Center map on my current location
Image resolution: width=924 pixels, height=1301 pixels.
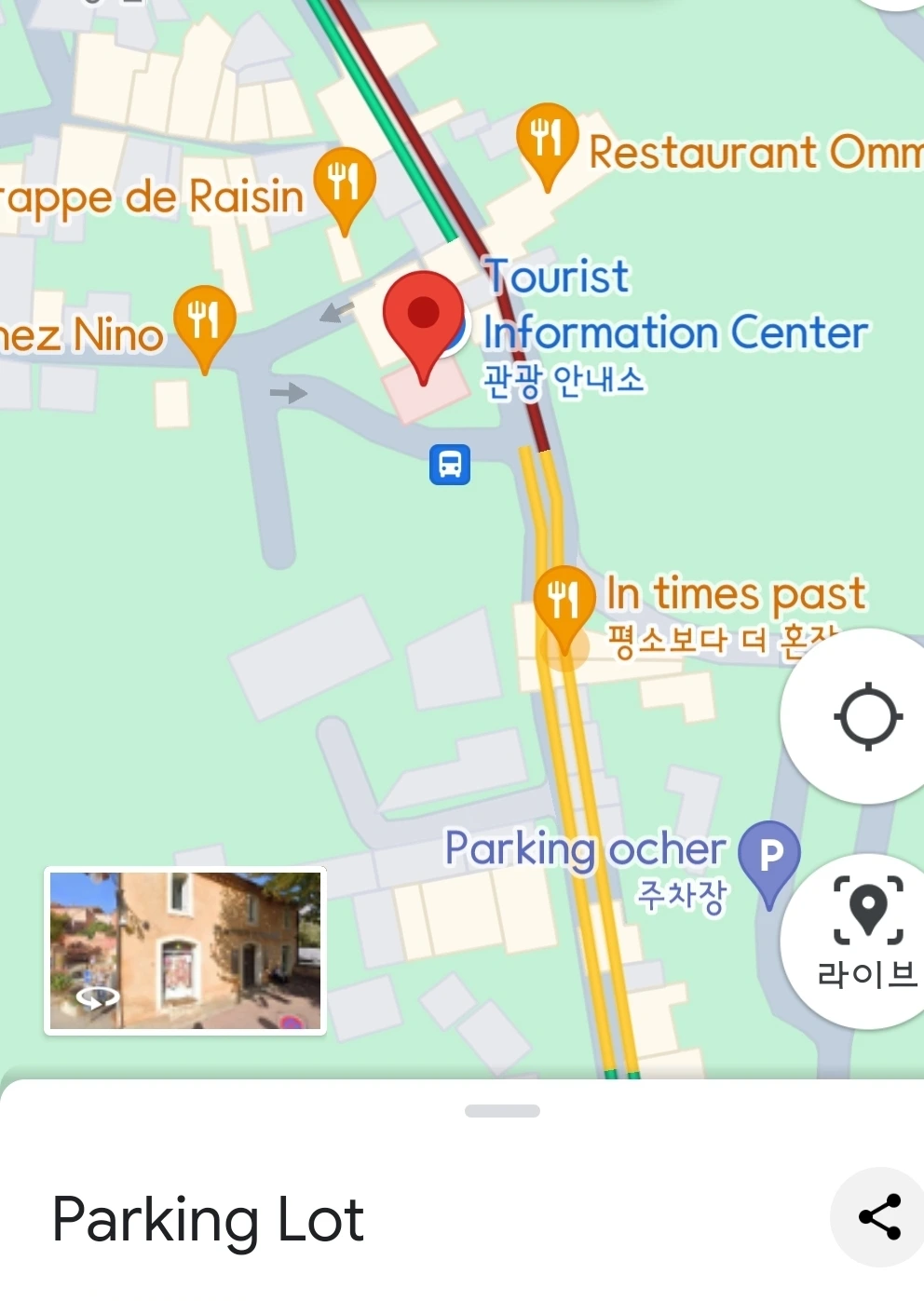point(868,716)
